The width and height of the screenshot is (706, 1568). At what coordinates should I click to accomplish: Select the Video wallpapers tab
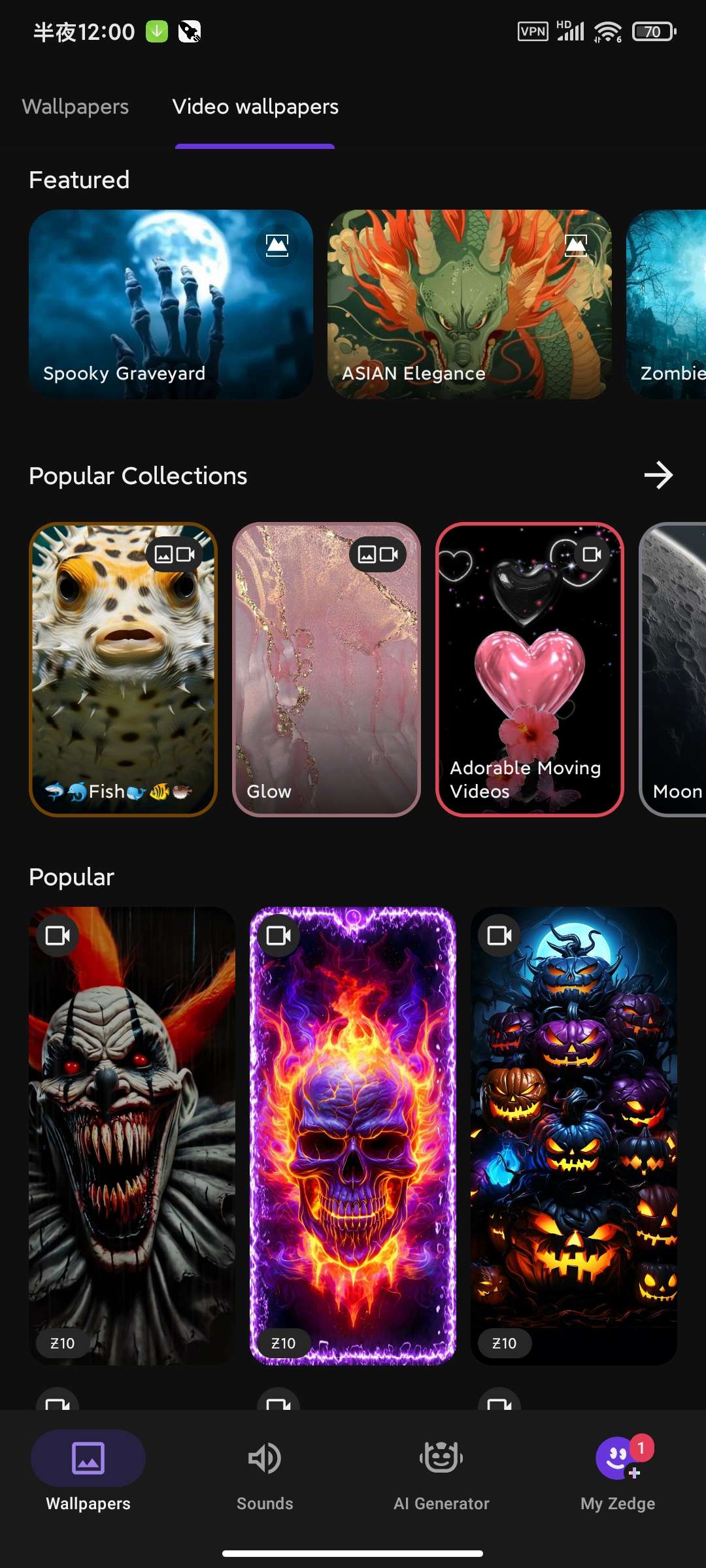pyautogui.click(x=255, y=106)
